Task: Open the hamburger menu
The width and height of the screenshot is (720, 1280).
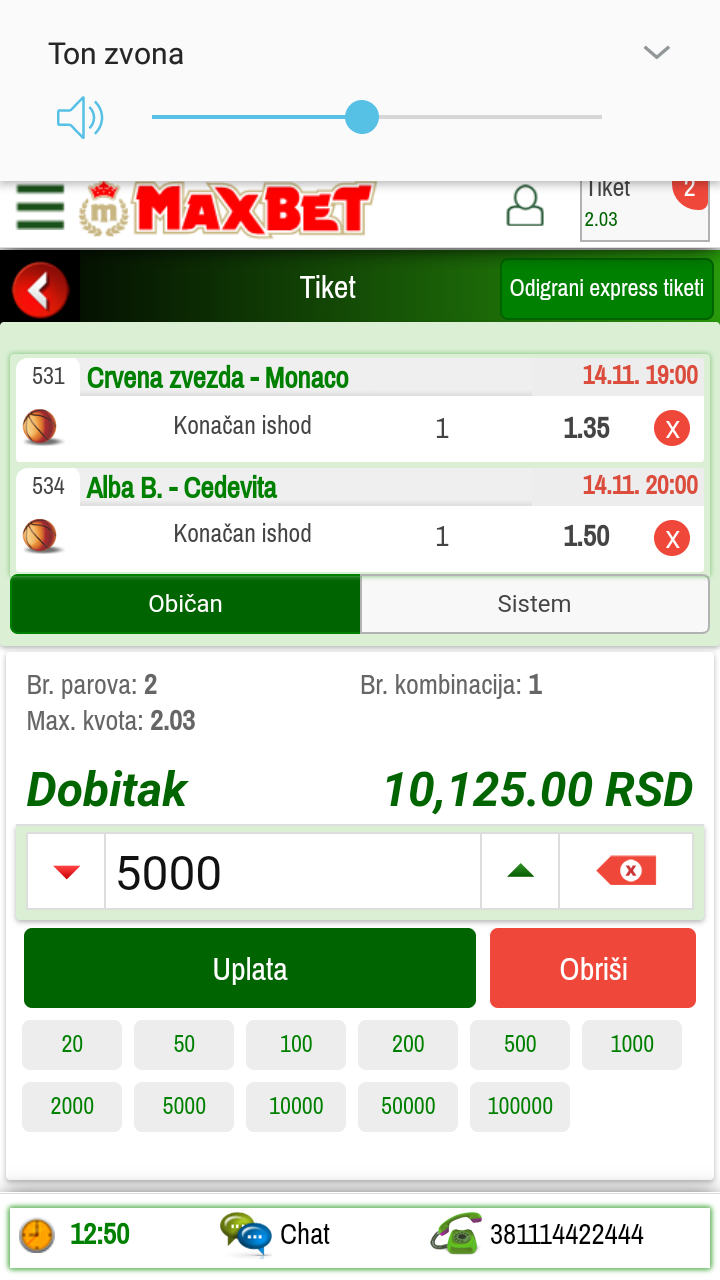Action: point(40,208)
